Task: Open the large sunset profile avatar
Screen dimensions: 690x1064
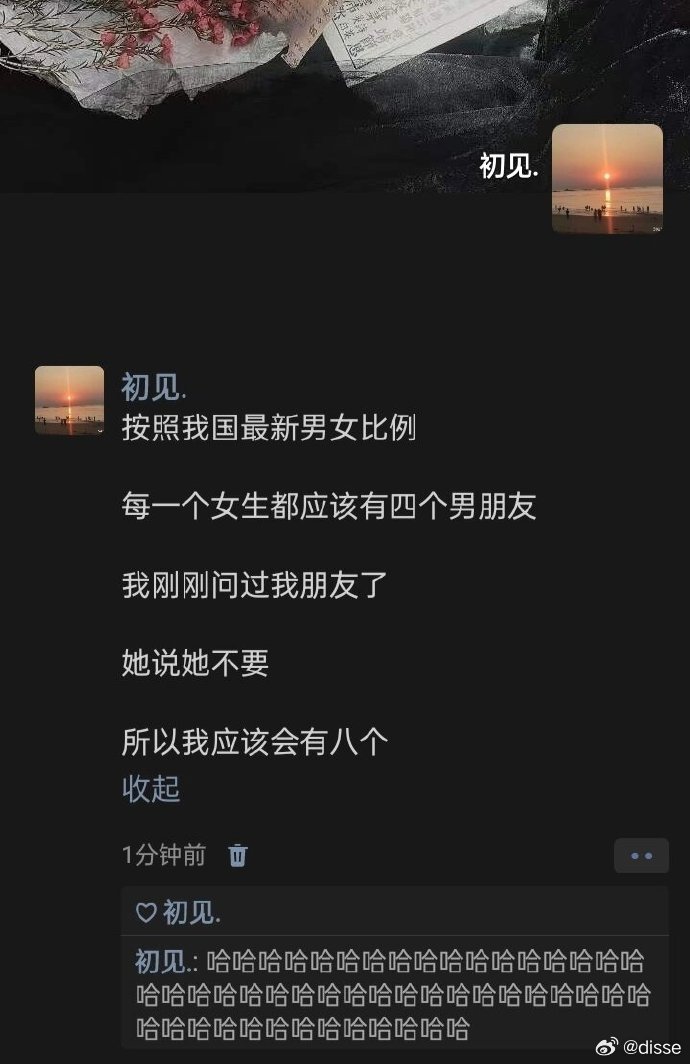Action: (607, 179)
